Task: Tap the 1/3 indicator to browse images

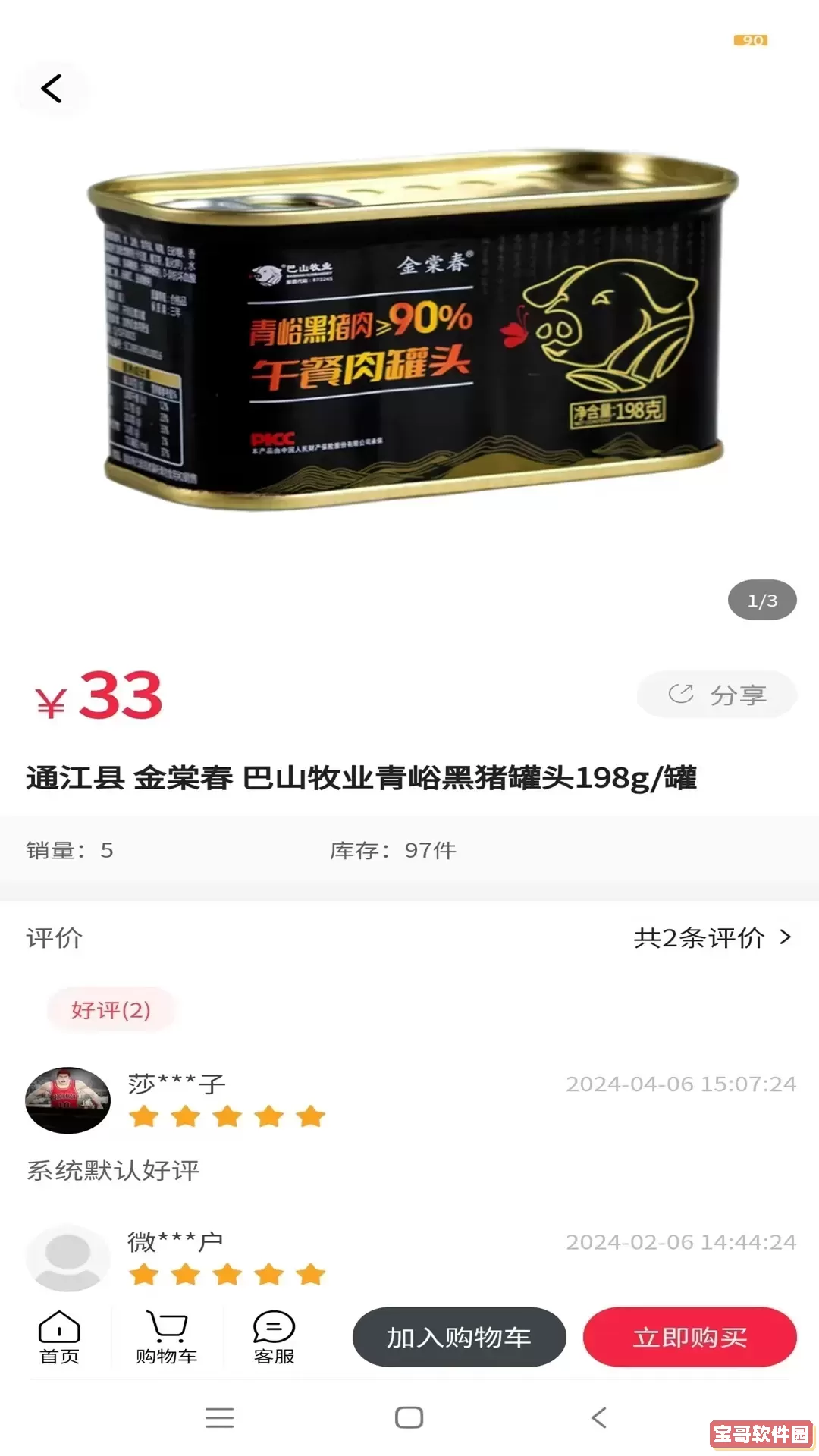Action: pos(761,599)
